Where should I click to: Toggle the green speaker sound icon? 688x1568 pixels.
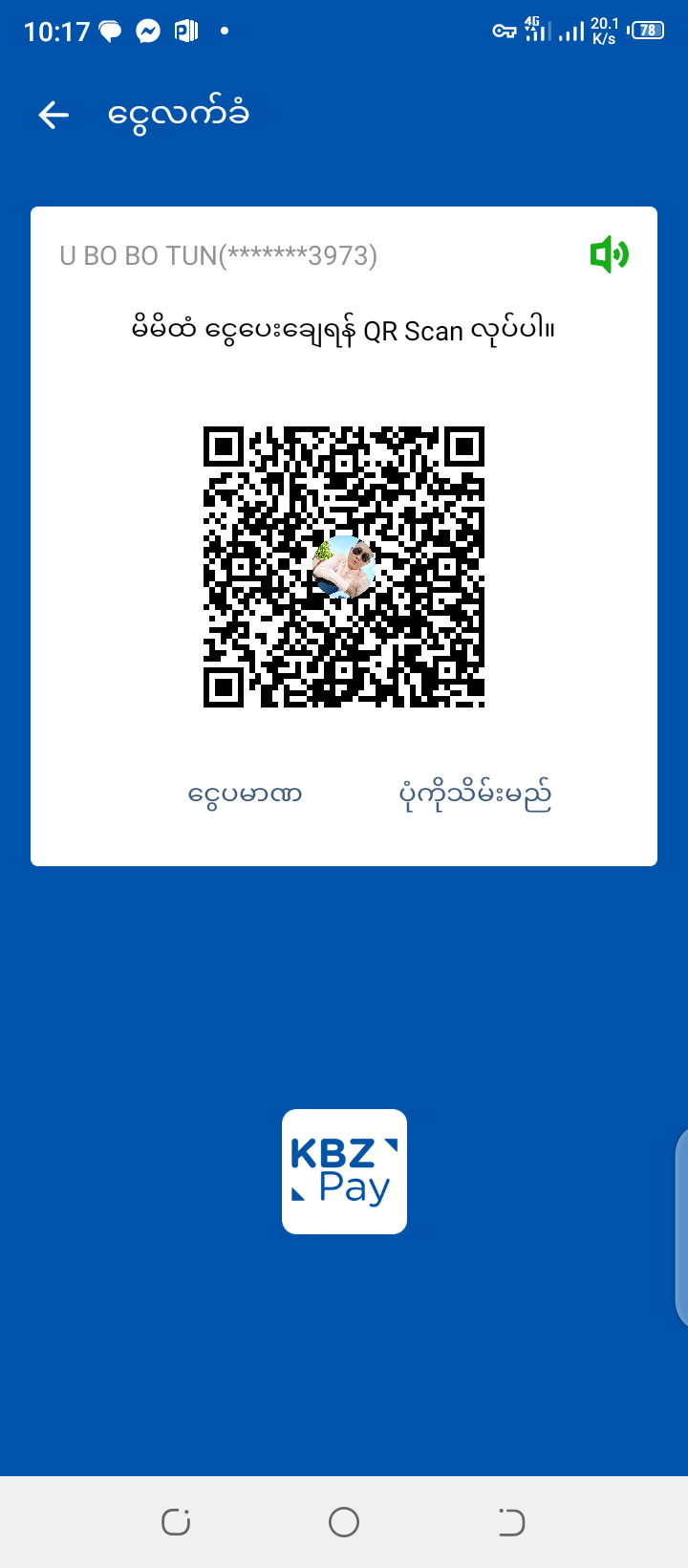click(609, 254)
